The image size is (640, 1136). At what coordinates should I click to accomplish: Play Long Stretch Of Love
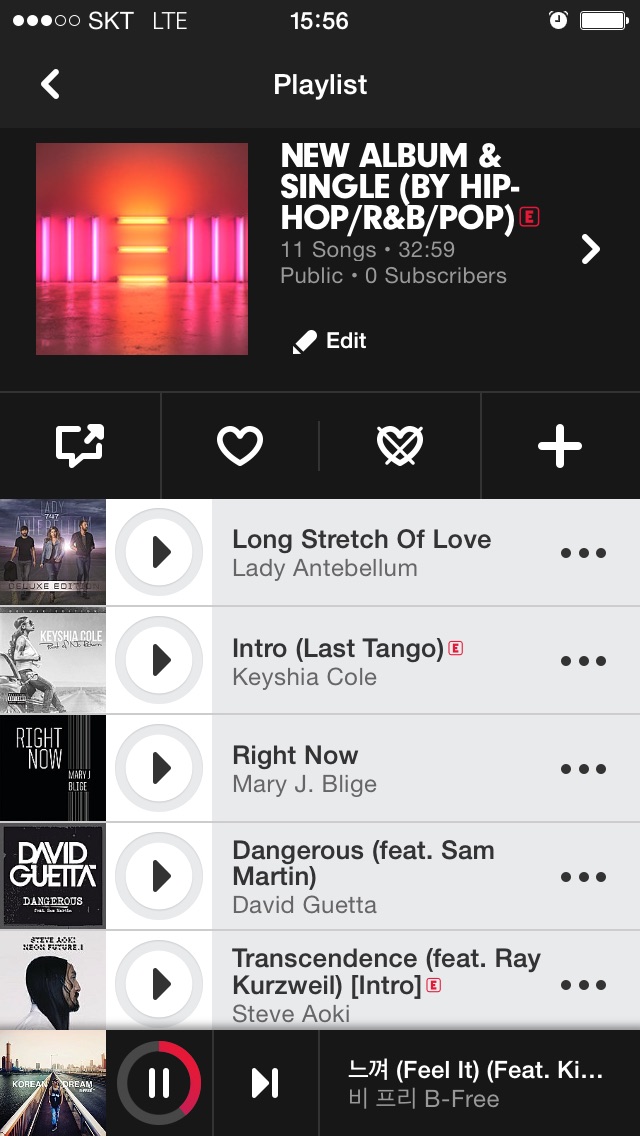coord(160,552)
